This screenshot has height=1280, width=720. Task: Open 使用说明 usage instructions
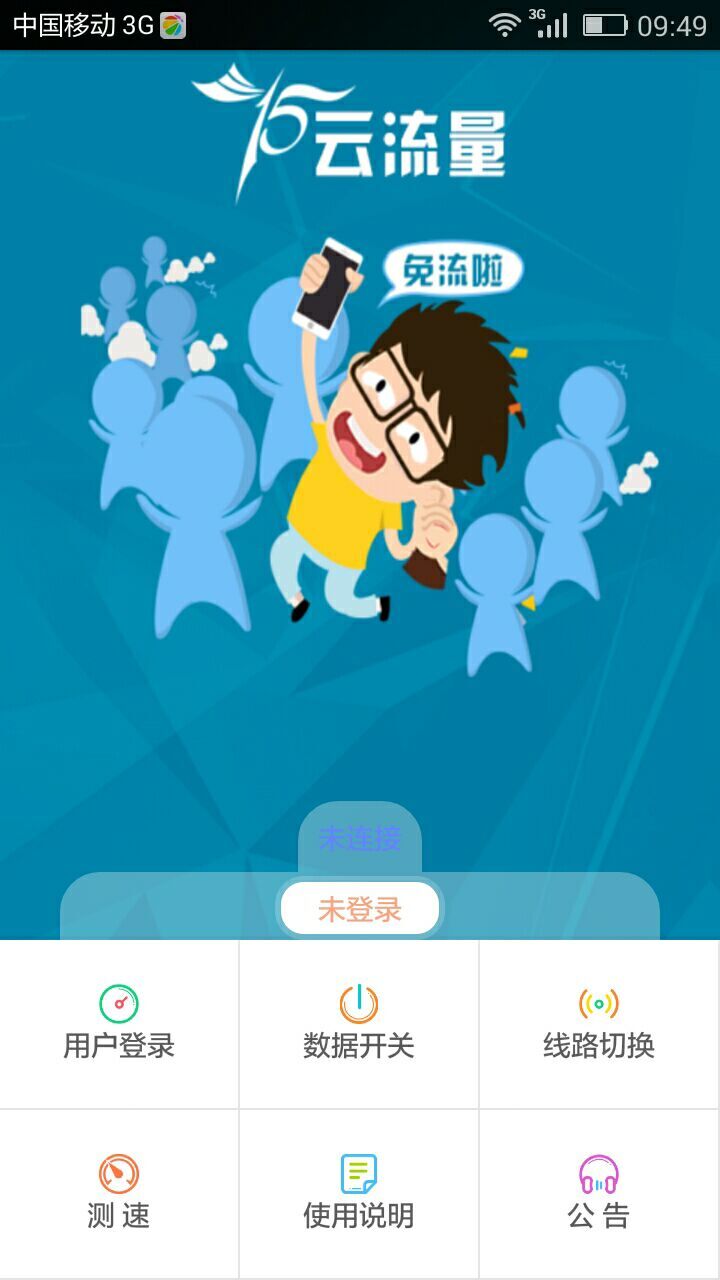click(x=359, y=1194)
